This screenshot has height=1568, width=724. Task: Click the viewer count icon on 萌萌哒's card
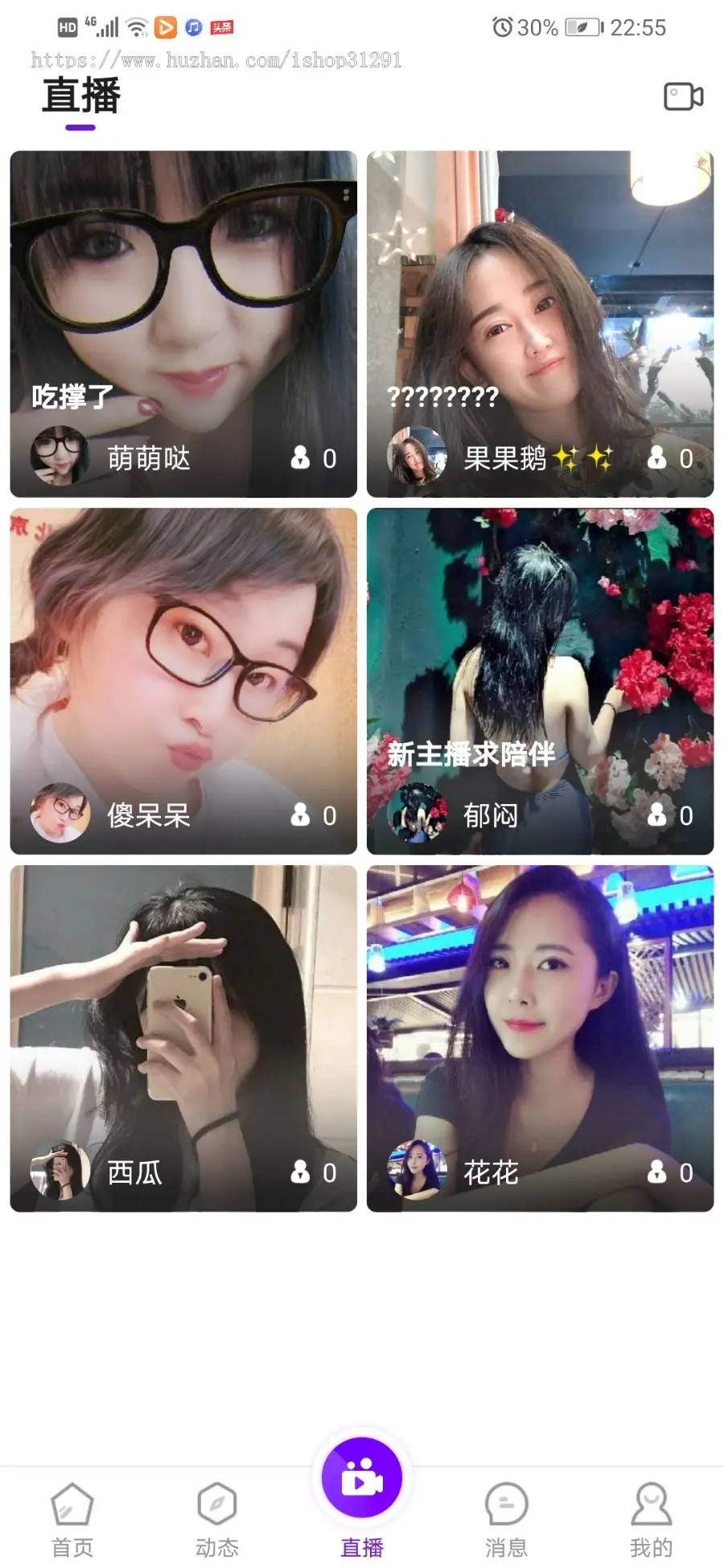click(301, 458)
